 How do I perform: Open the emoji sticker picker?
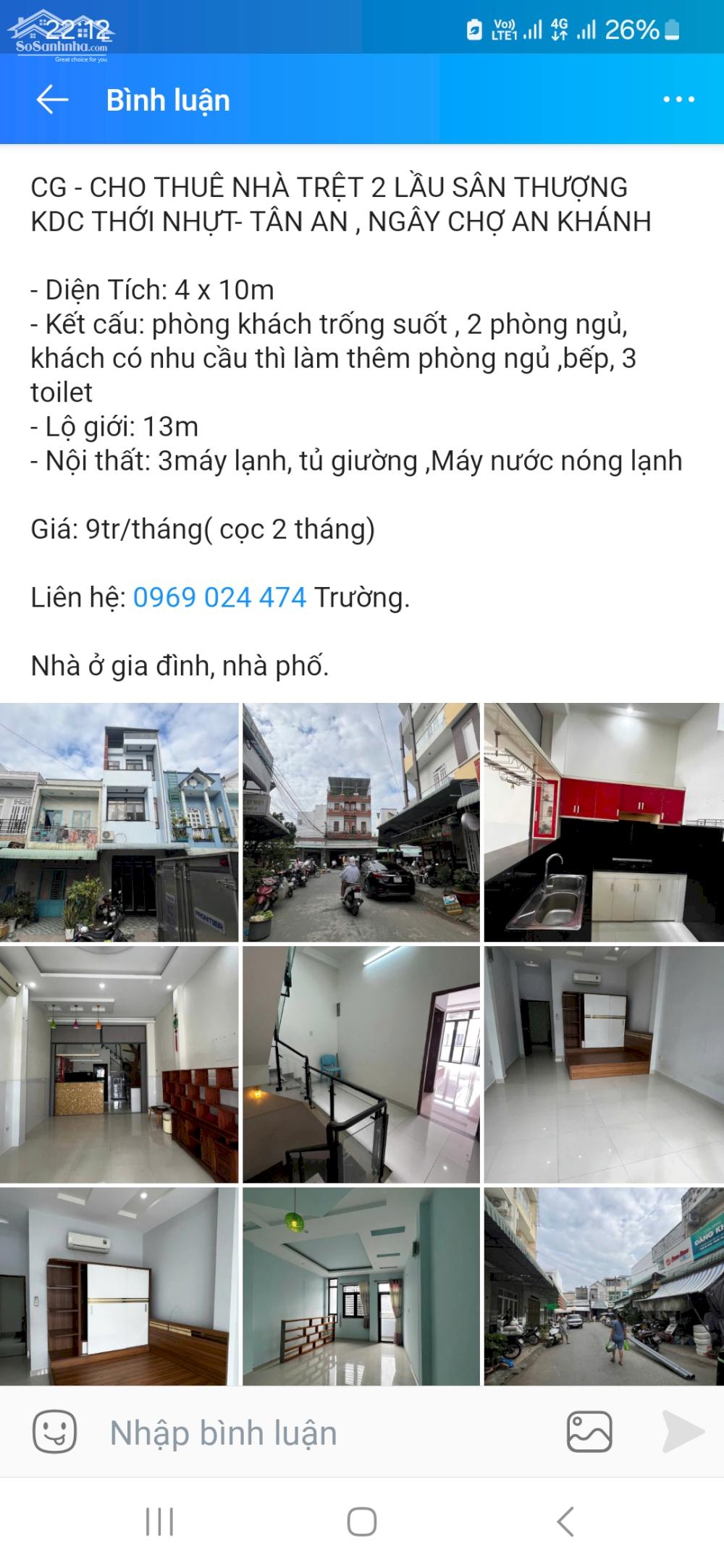[54, 1431]
